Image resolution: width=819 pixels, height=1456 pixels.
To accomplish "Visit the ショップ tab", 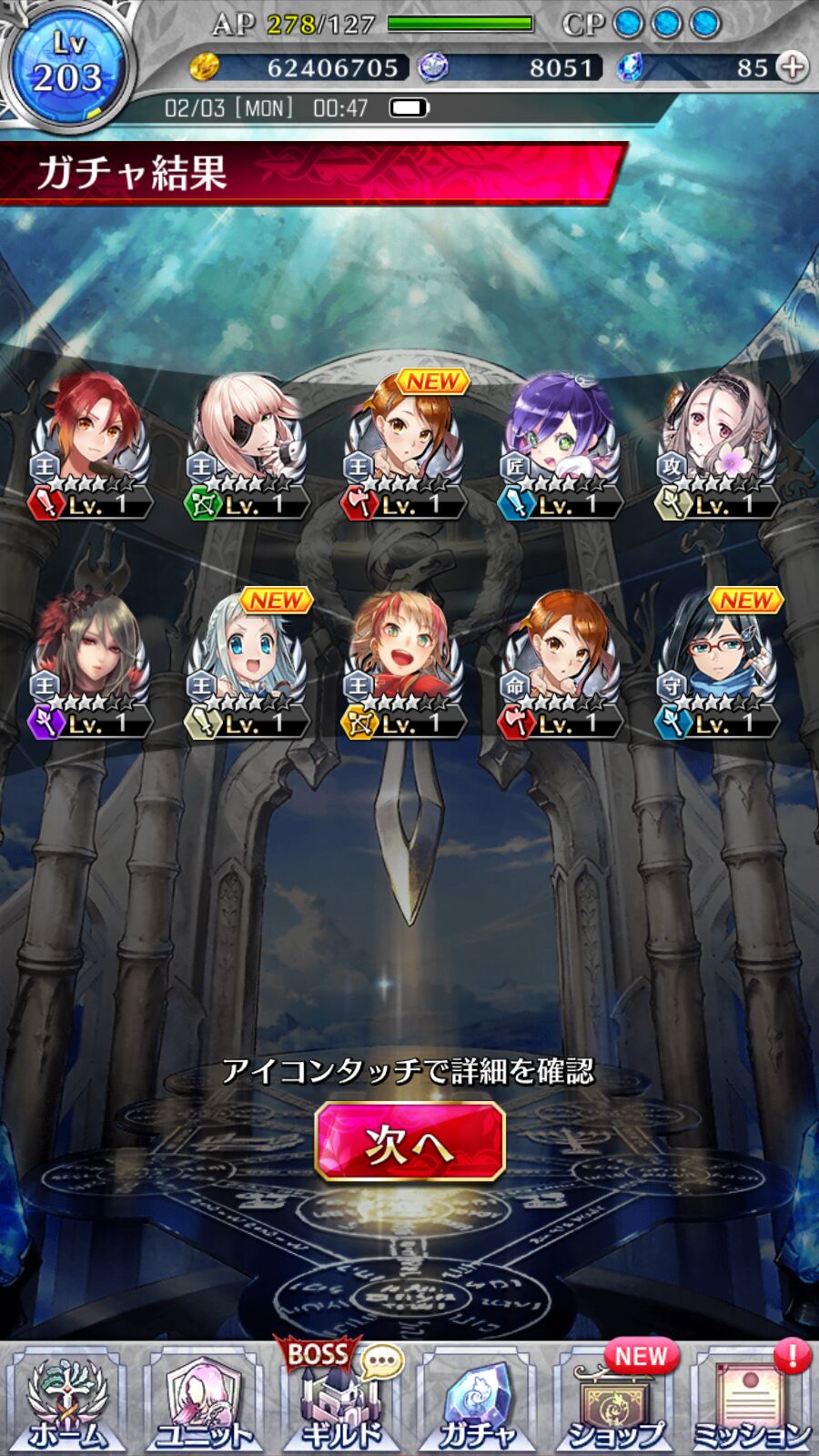I will point(616,1401).
